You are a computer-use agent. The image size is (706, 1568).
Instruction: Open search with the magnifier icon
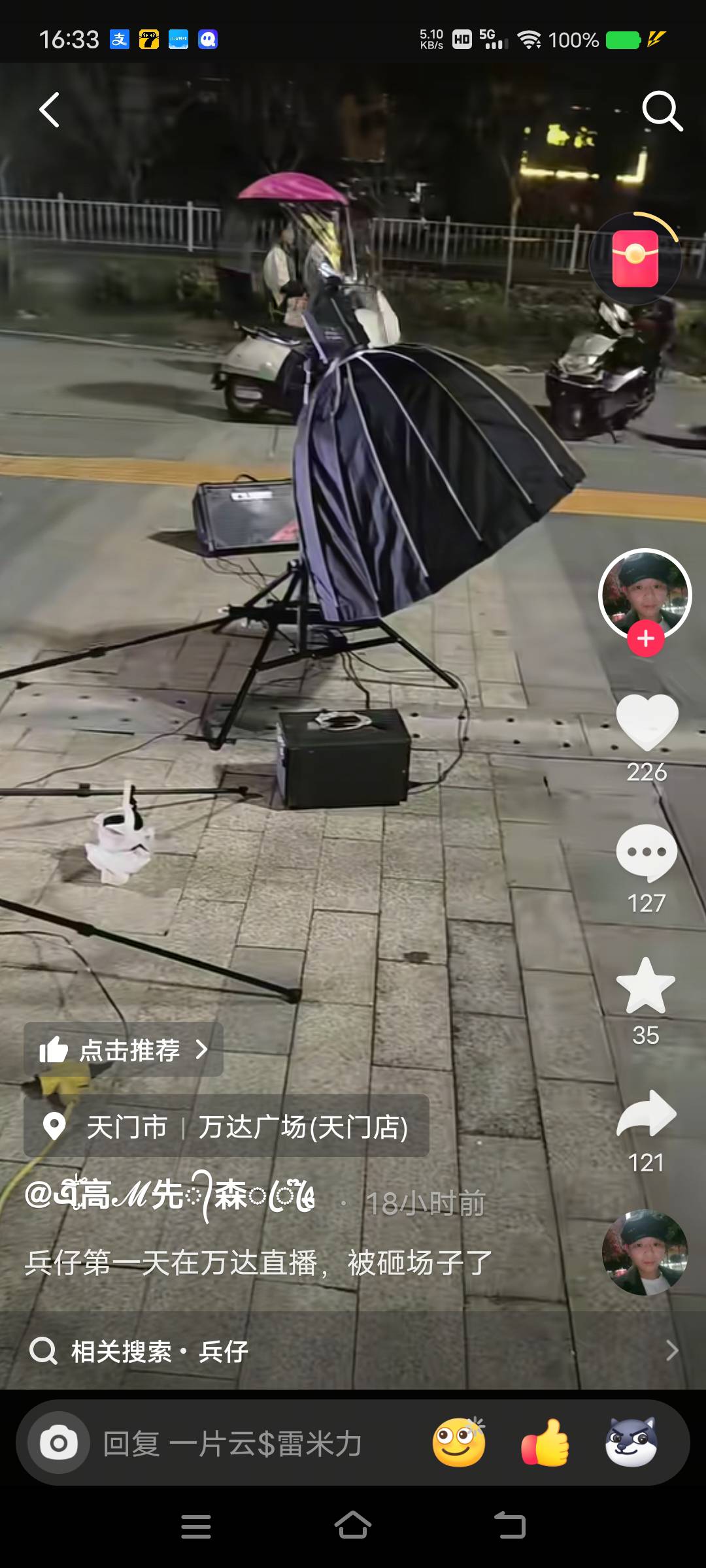coord(662,111)
